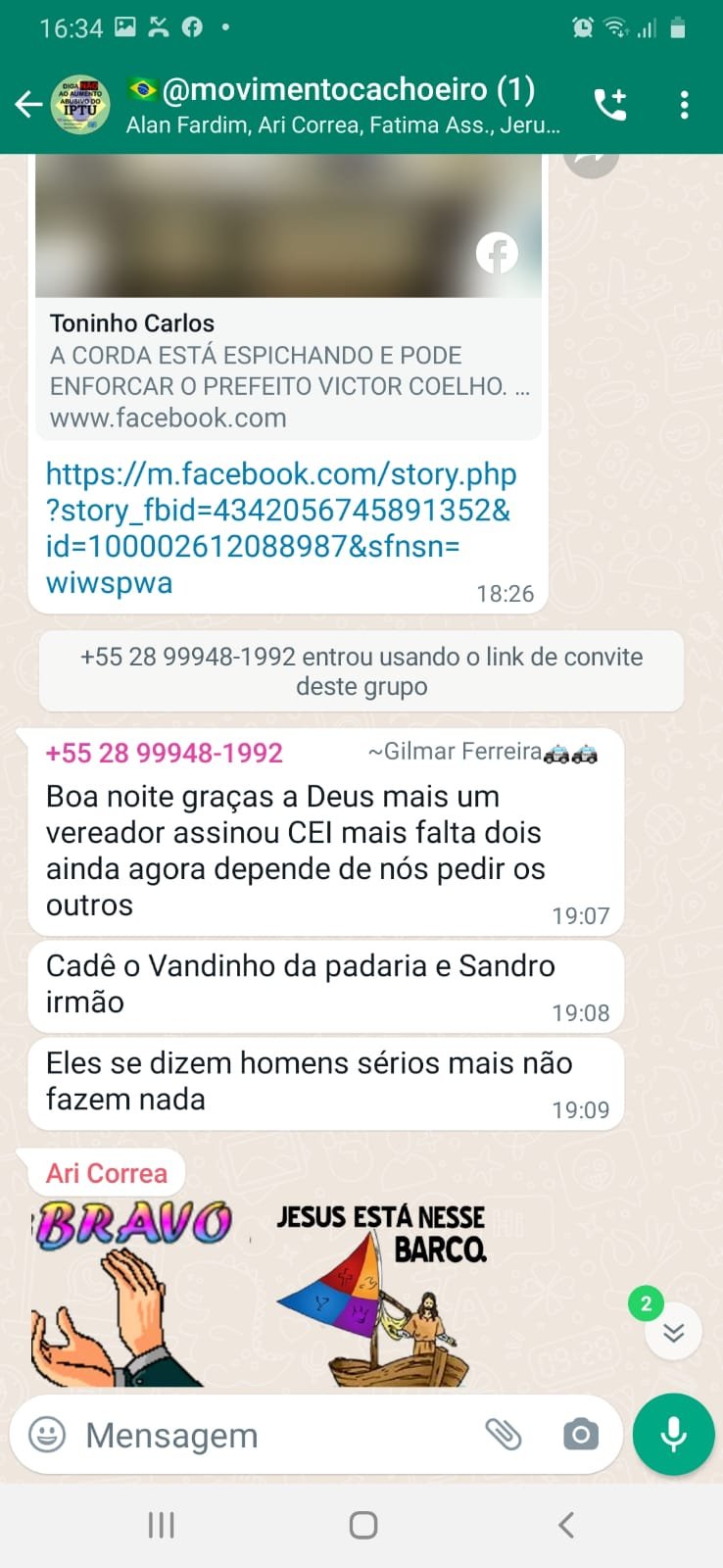Open system recent apps
This screenshot has height=1568, width=723.
[161, 1525]
